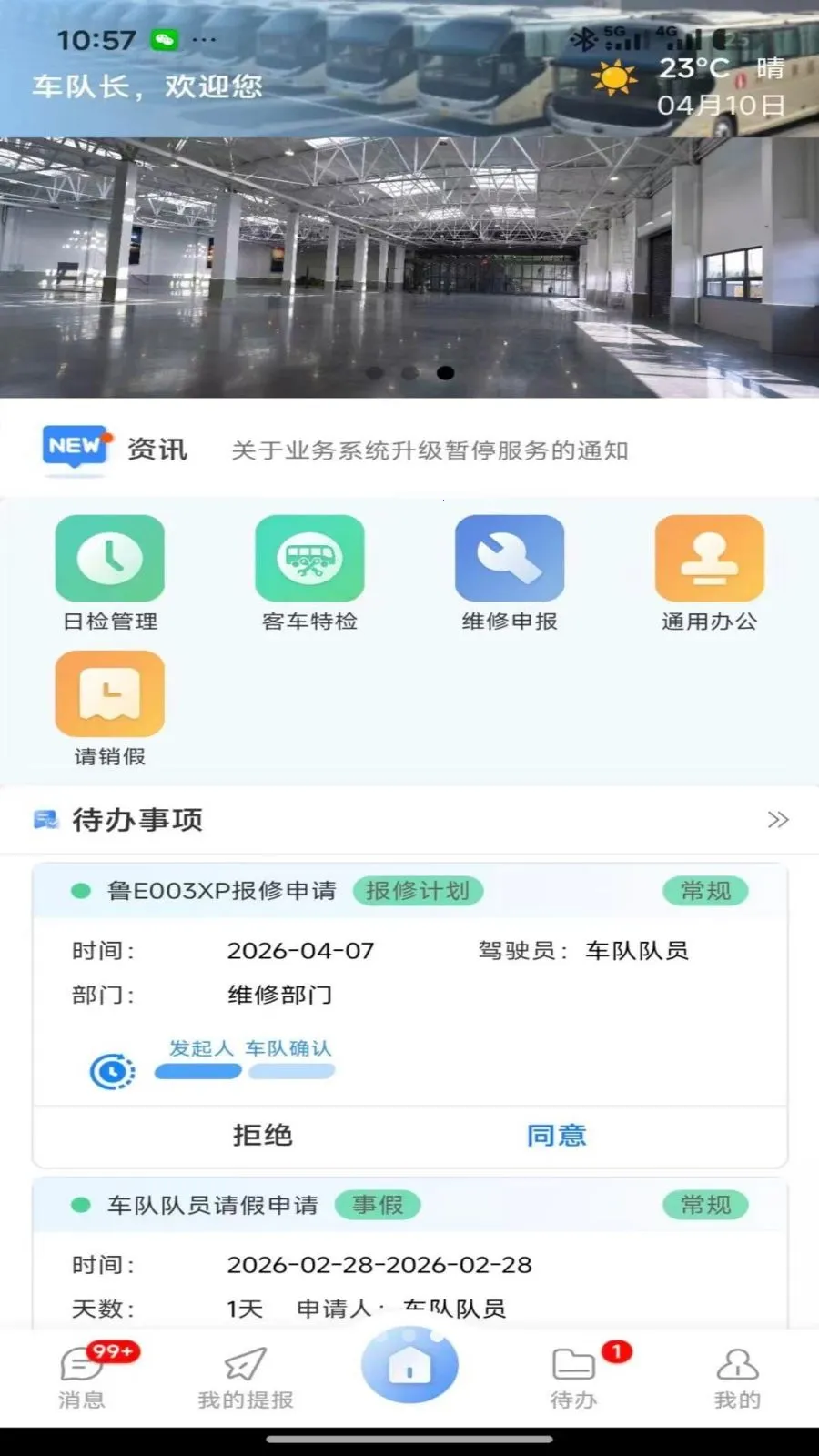
Task: Expand 待办事项 via the double-arrow chevron
Action: click(x=778, y=819)
